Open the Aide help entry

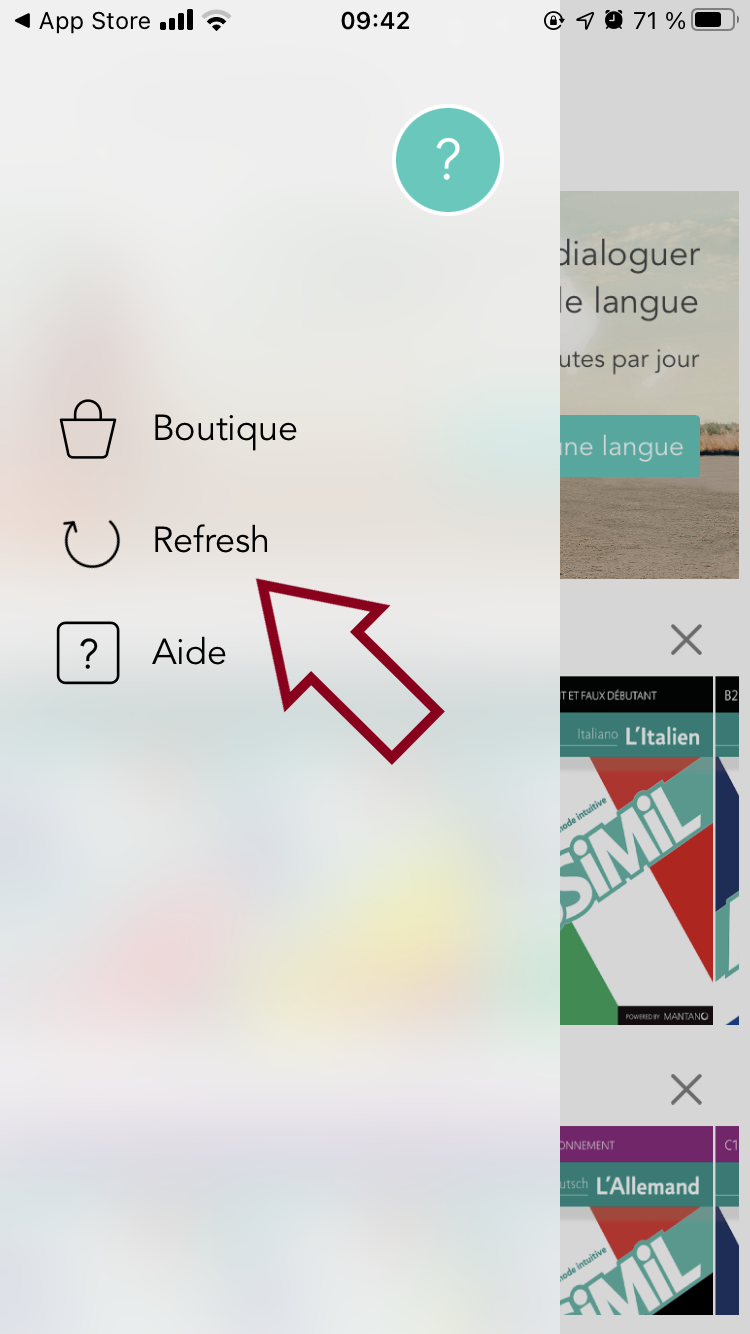(188, 652)
